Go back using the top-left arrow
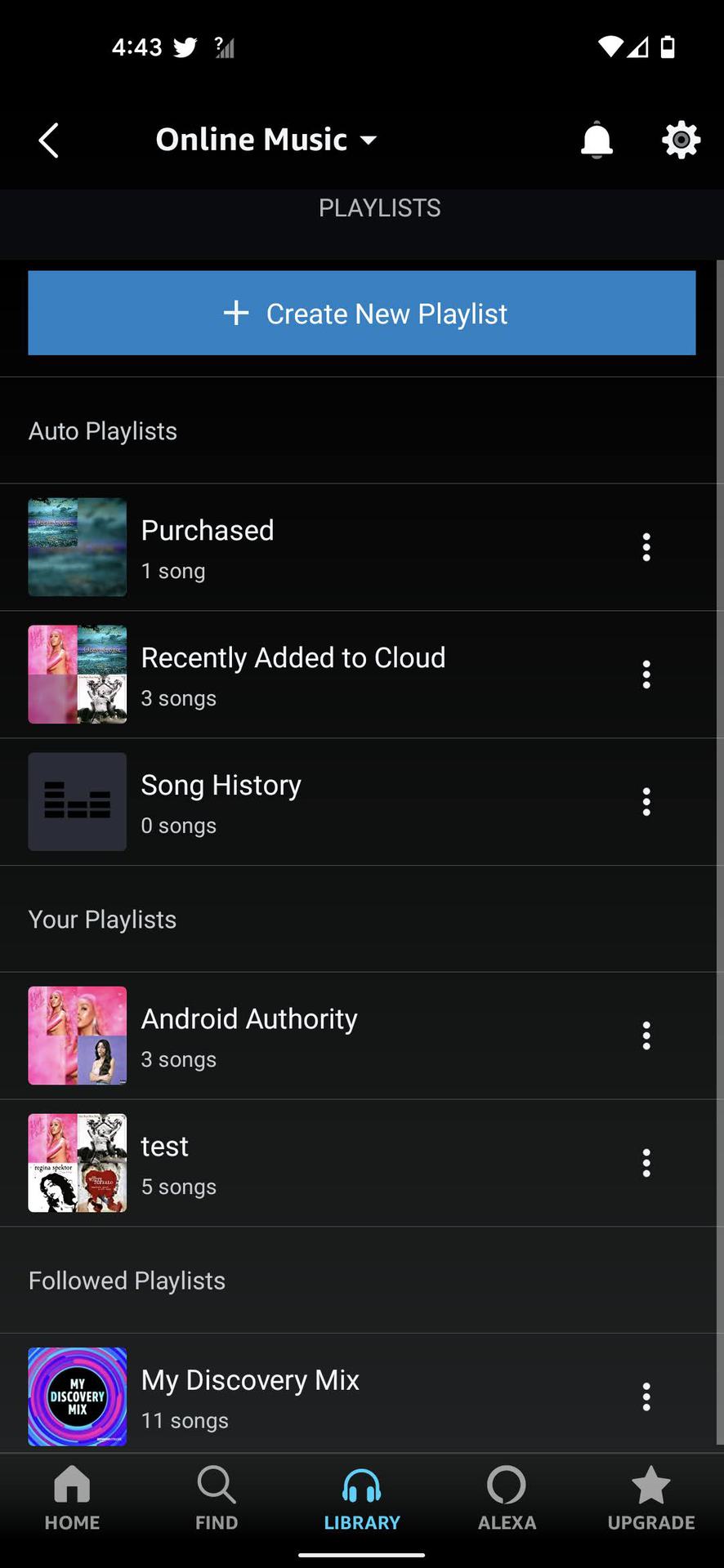The height and width of the screenshot is (1568, 724). [49, 140]
